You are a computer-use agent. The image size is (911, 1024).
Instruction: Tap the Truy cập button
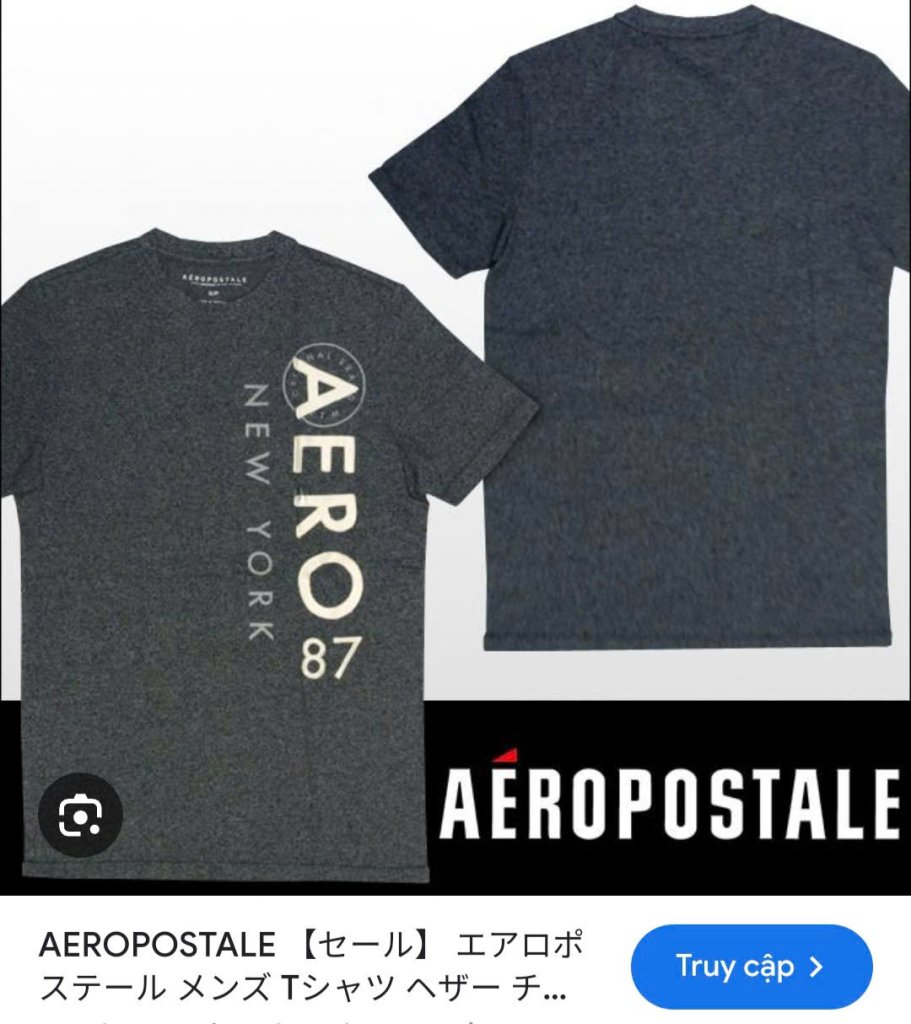click(750, 966)
